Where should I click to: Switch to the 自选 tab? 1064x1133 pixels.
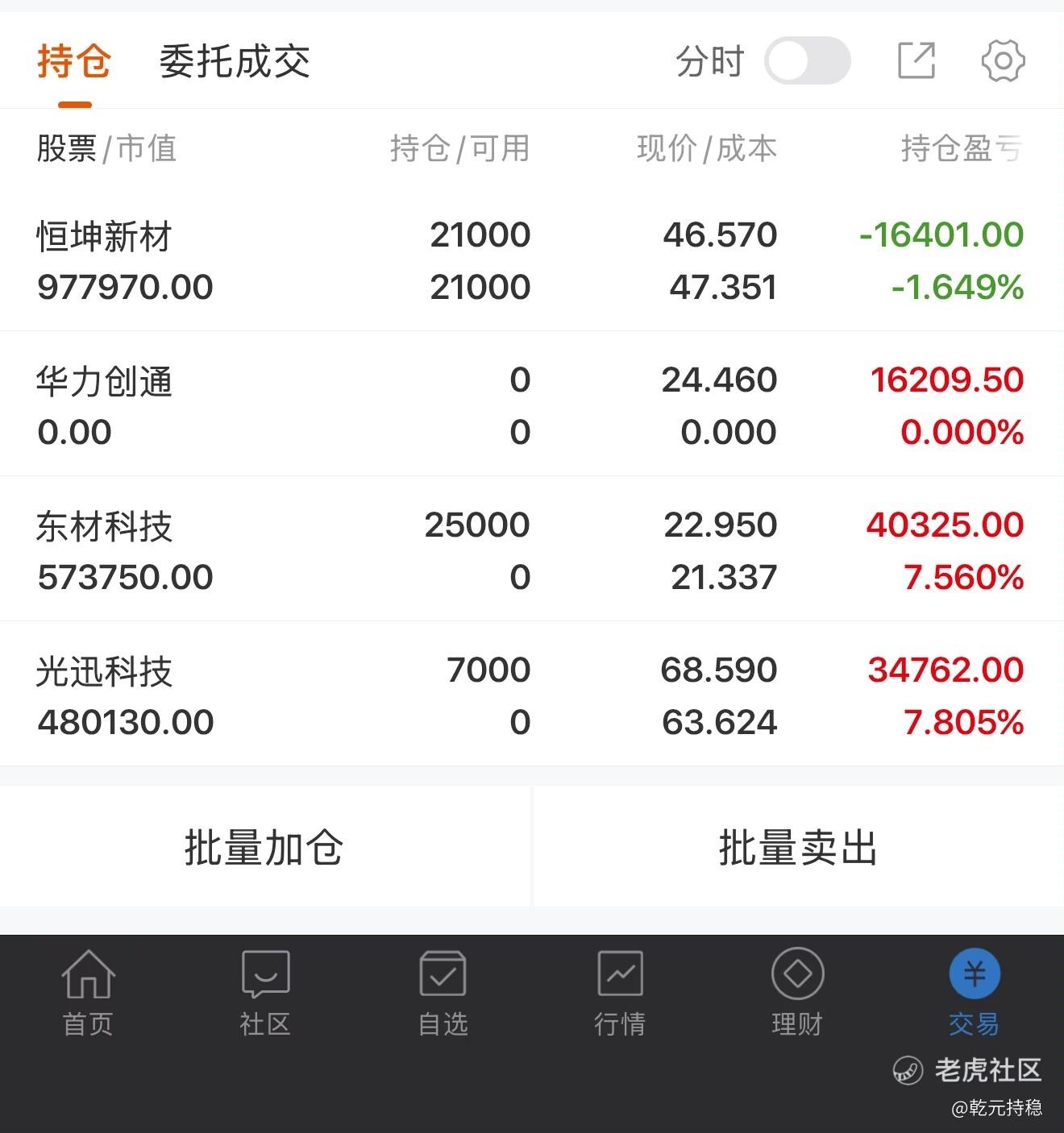443,993
